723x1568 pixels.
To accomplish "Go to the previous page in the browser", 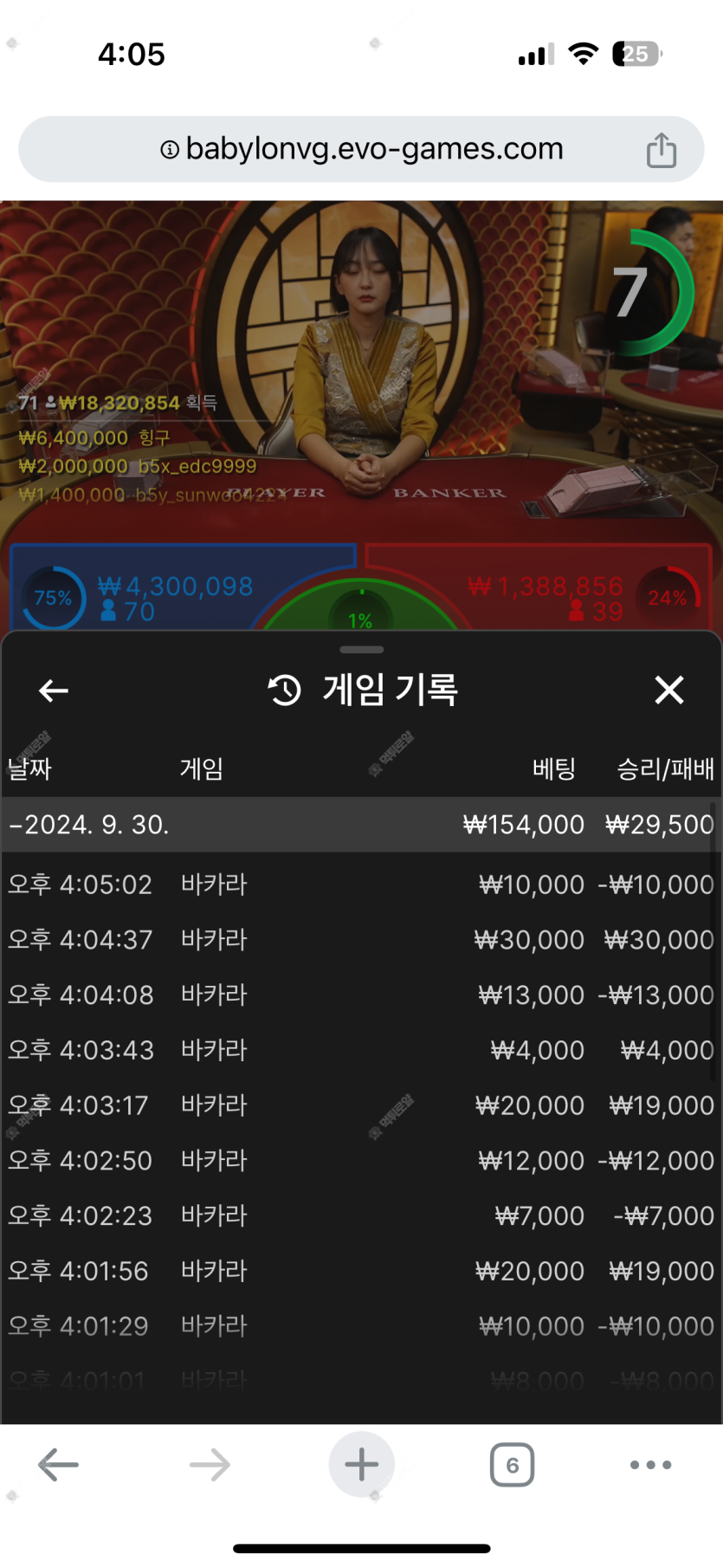I will [x=59, y=1465].
